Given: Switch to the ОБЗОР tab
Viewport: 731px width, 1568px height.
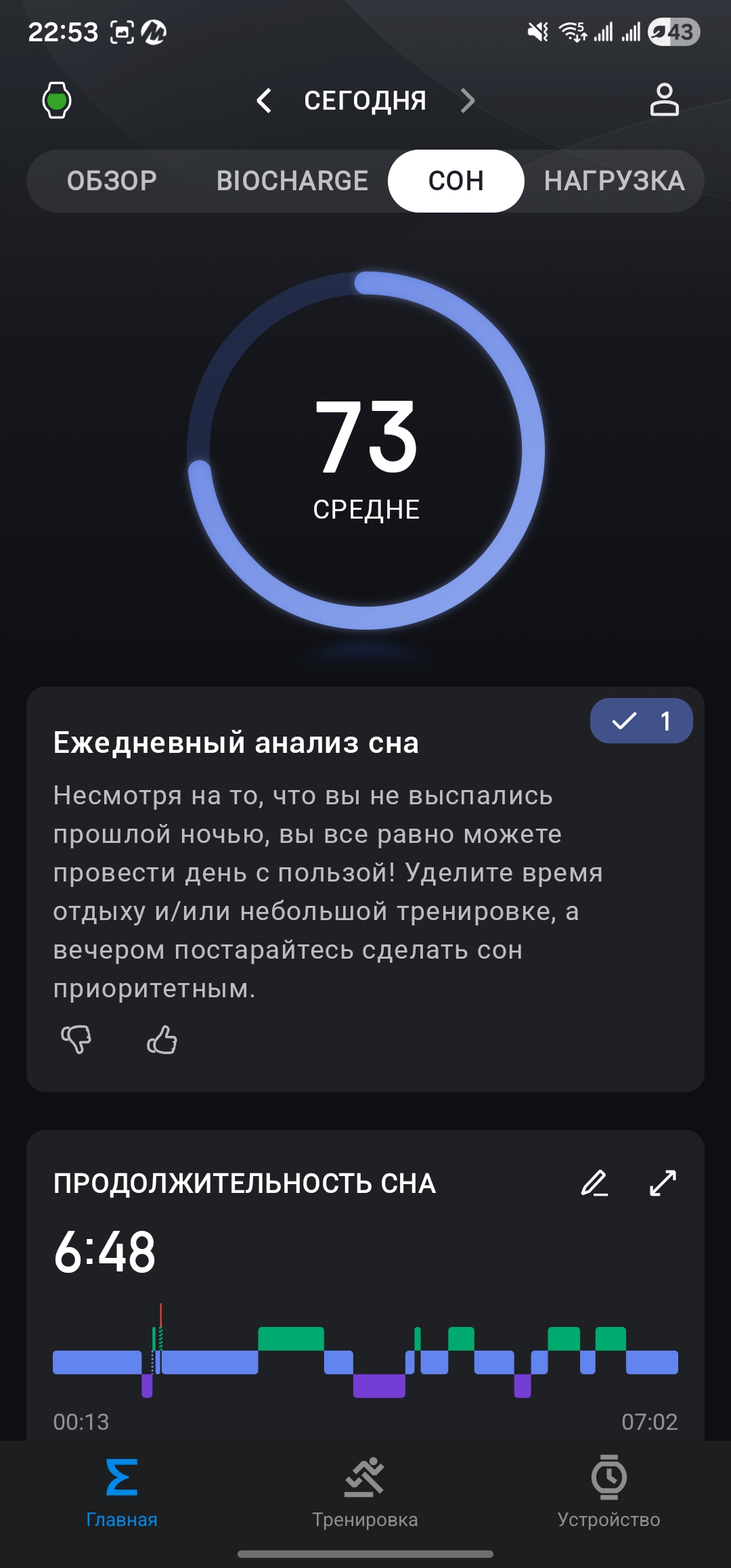Looking at the screenshot, I should point(112,181).
